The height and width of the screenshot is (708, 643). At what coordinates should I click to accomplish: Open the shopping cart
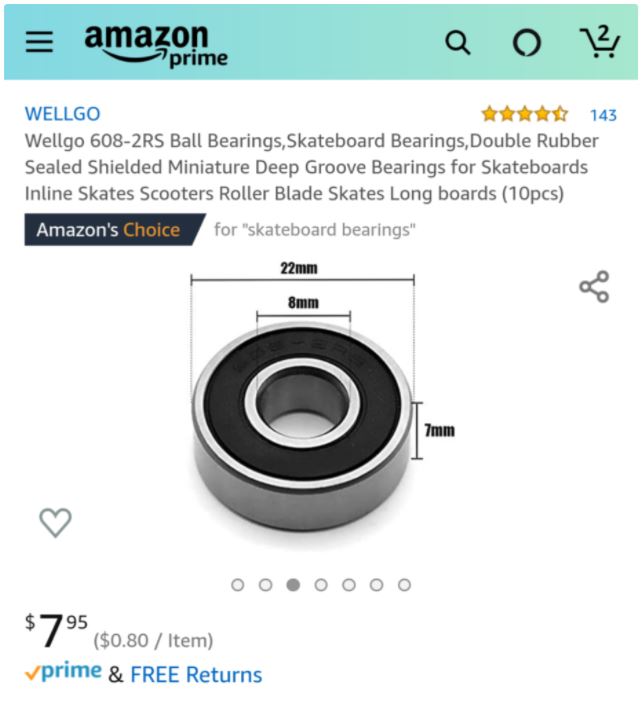(x=599, y=42)
